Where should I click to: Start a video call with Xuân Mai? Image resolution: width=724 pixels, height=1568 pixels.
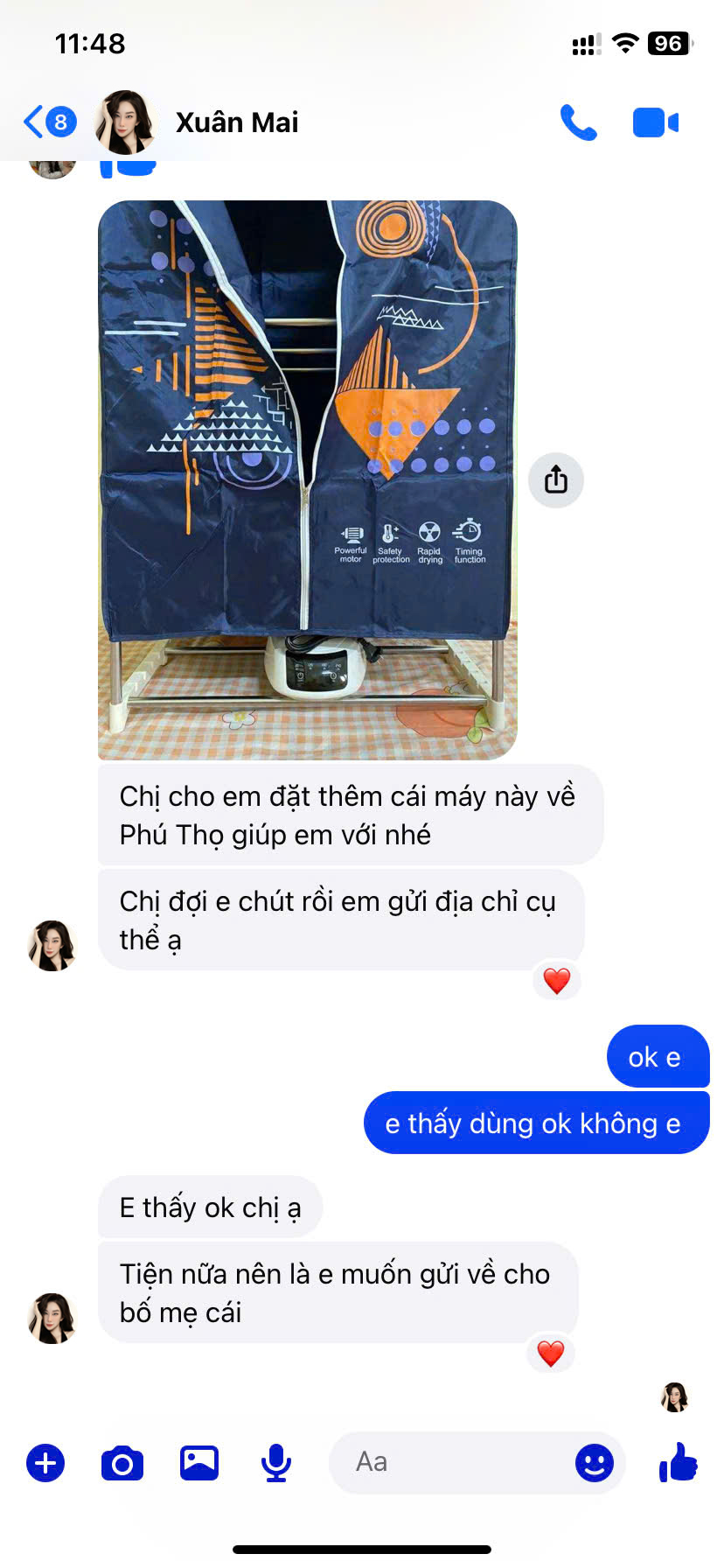point(656,122)
